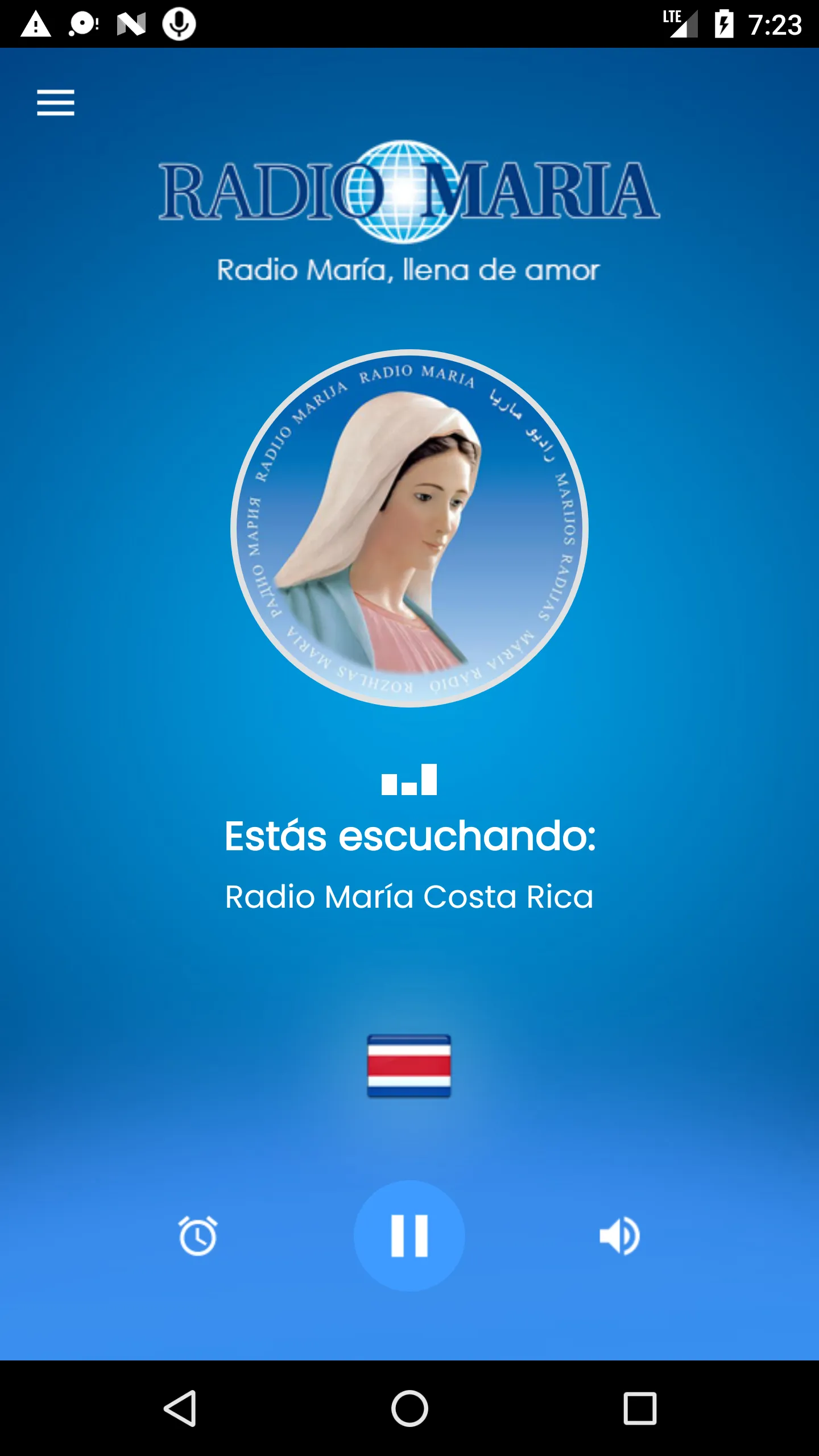Go back using the system back button
Viewport: 819px width, 1456px height.
[180, 1408]
